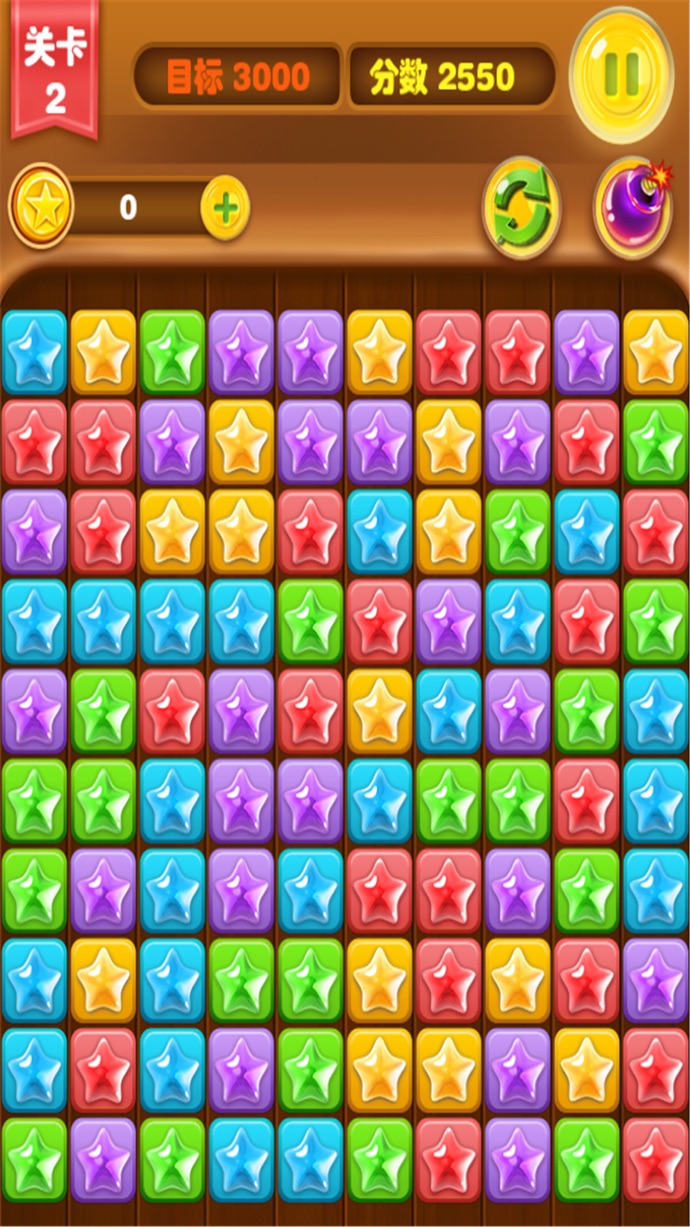This screenshot has width=690, height=1227.
Task: Pop the blue star in the top-left corner
Action: 35,351
